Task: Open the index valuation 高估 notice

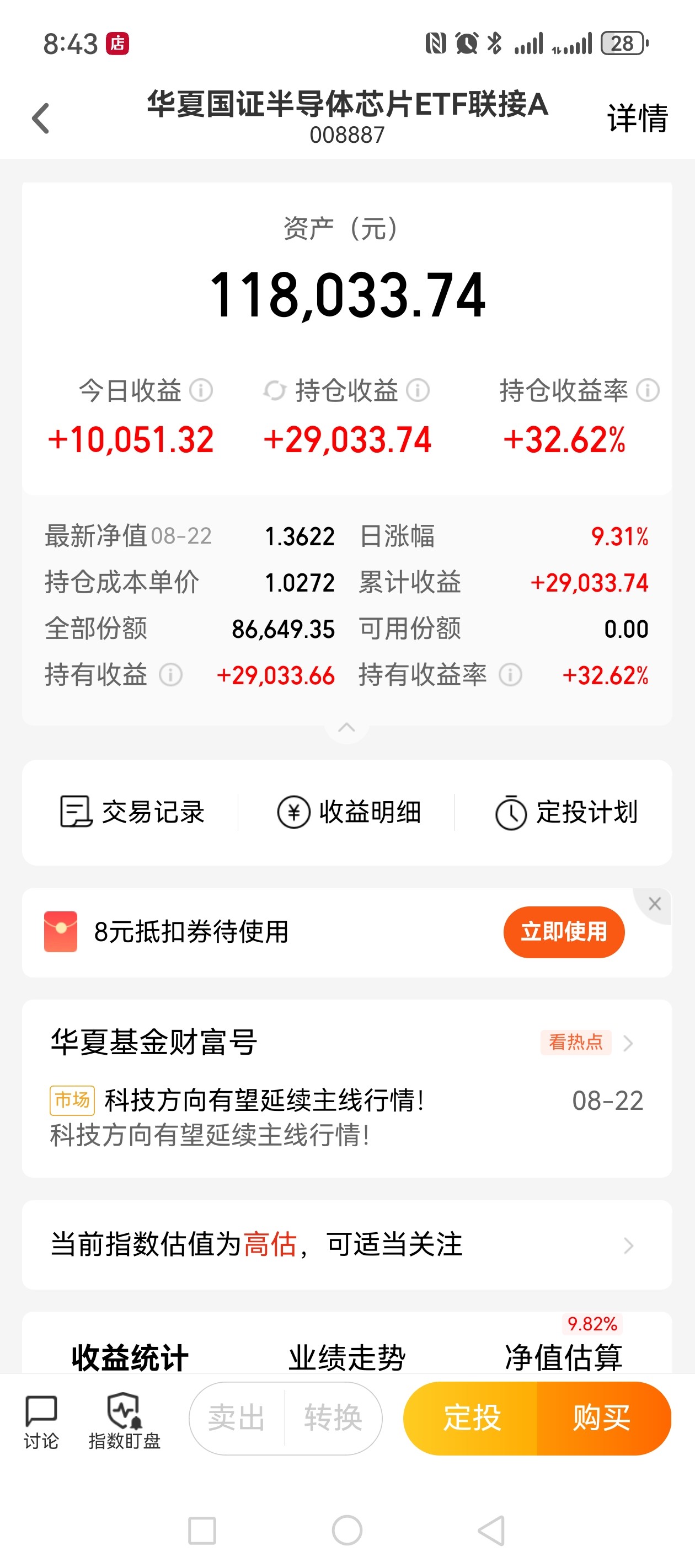Action: (x=346, y=1244)
